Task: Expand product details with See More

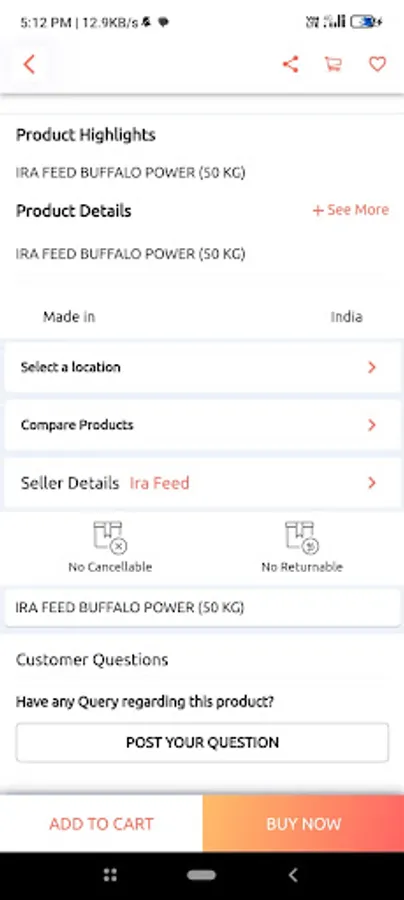Action: point(351,210)
